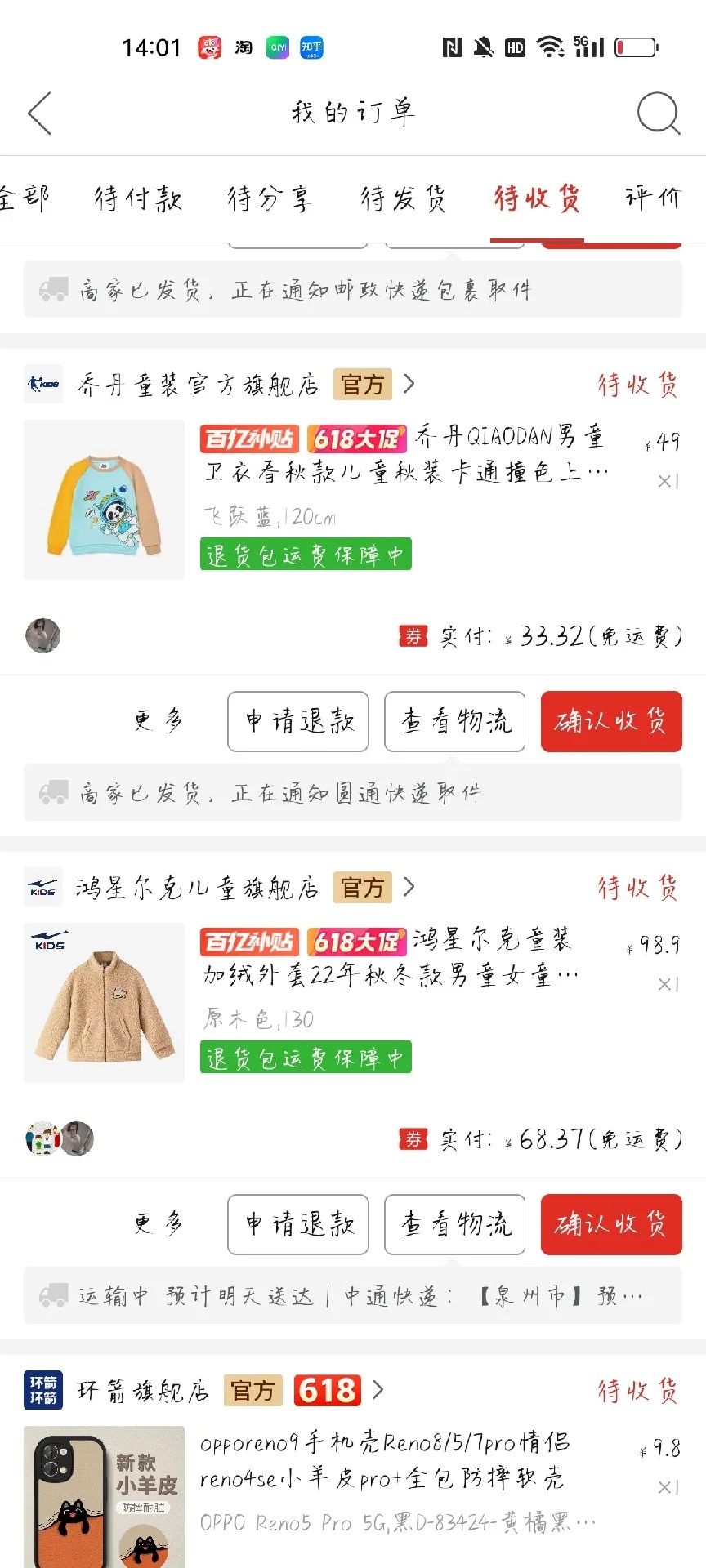Check logistics for the 乔丹童装 order
Viewport: 706px width, 1568px height.
point(455,721)
